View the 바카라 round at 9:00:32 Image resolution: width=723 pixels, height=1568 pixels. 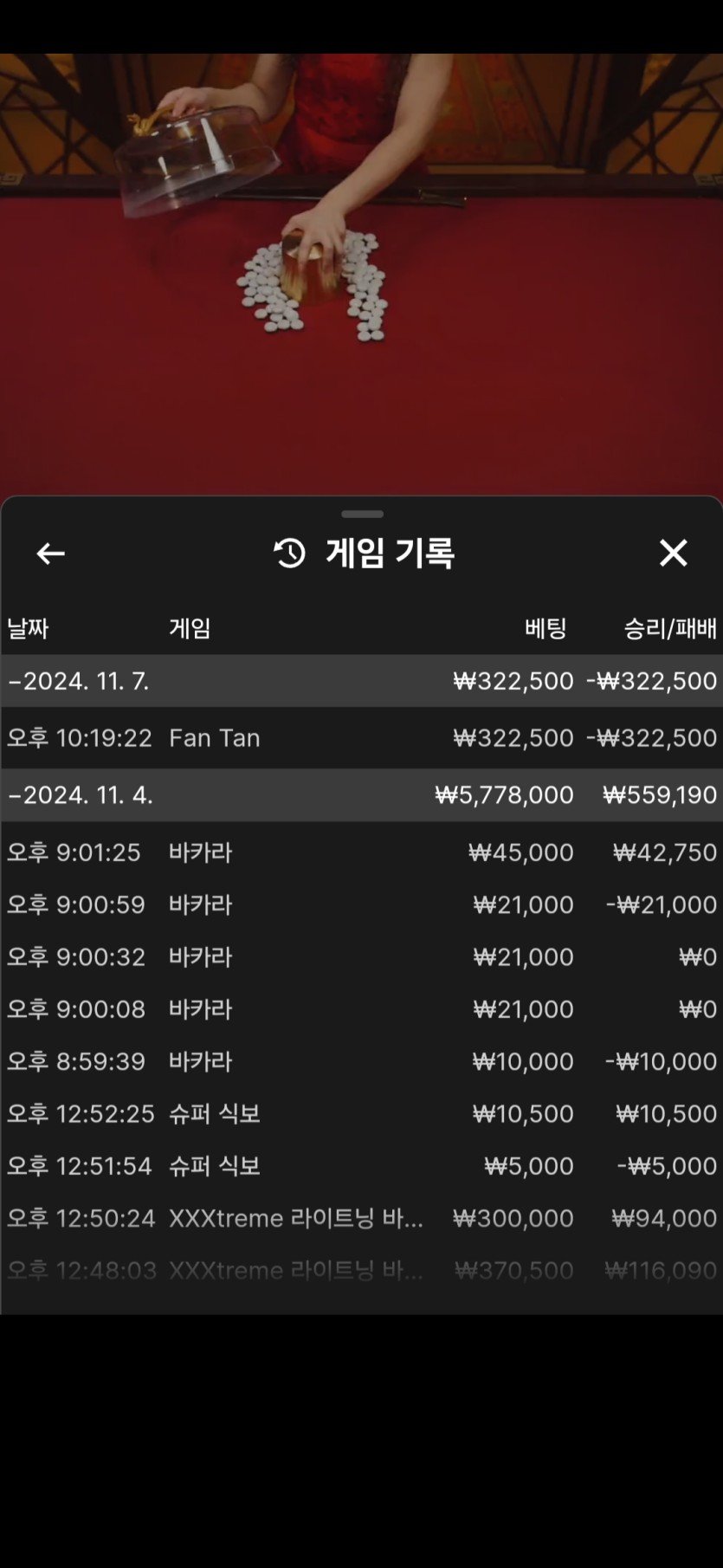pyautogui.click(x=361, y=957)
